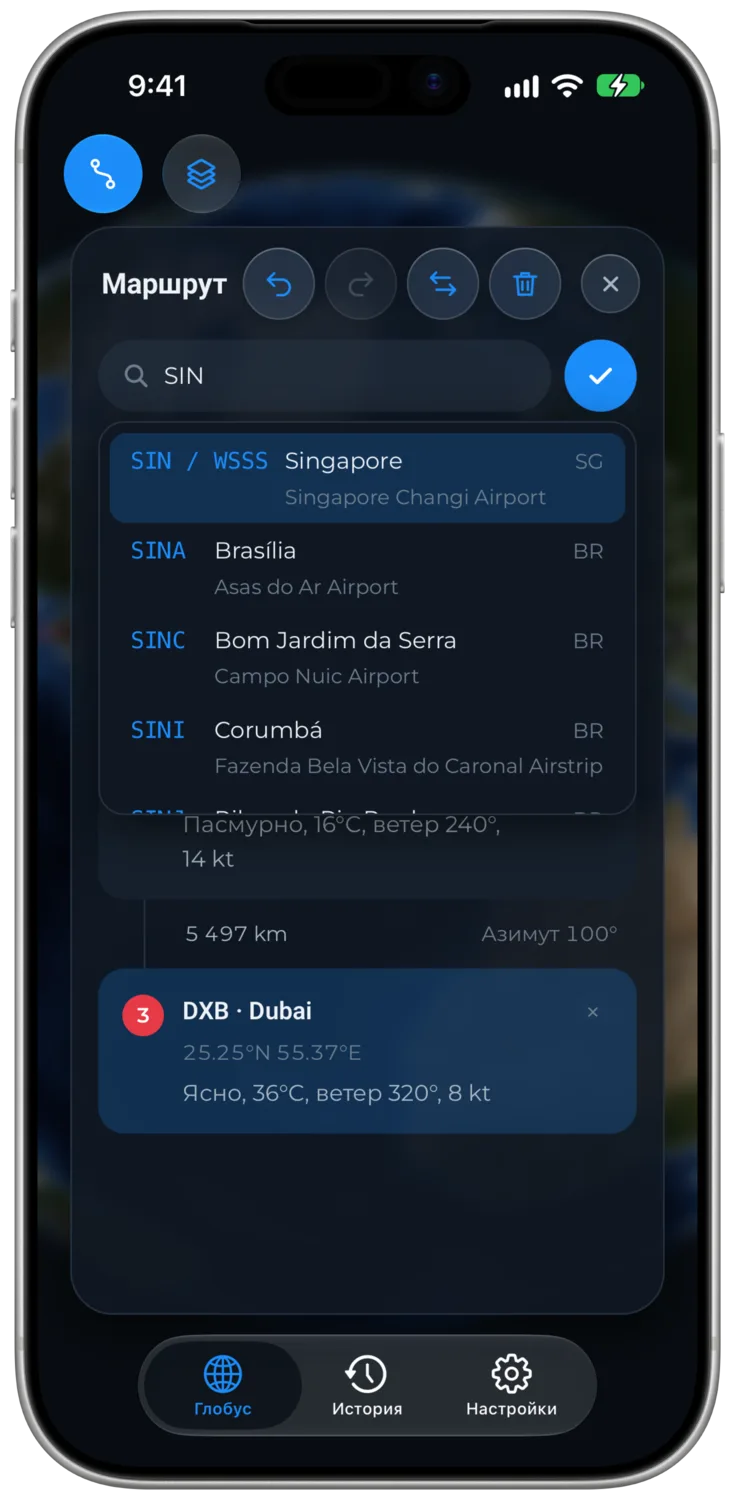Remove DXB Dubai waypoint with its ×
735x1500 pixels.
click(x=593, y=1012)
